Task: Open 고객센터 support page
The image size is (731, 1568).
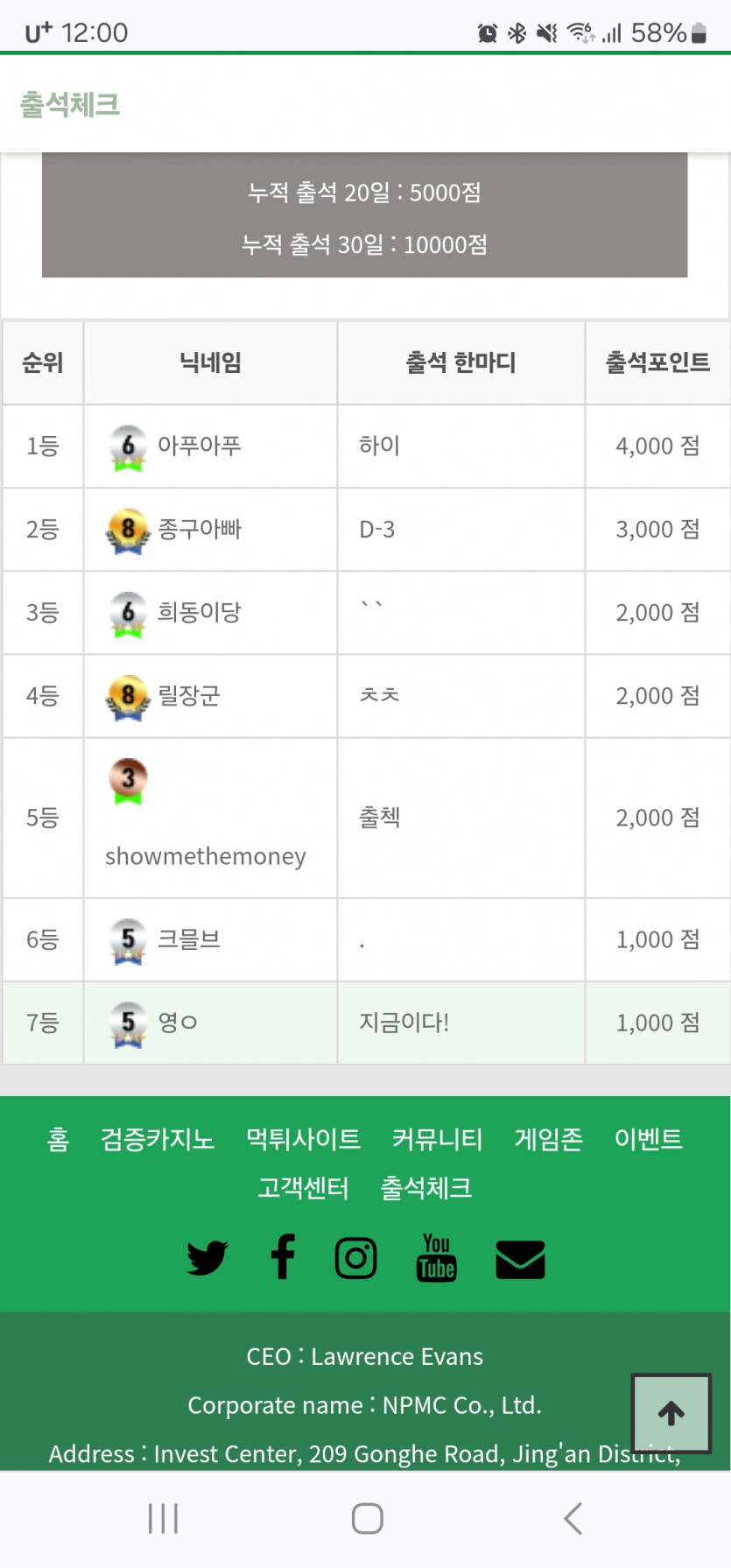Action: coord(303,1188)
